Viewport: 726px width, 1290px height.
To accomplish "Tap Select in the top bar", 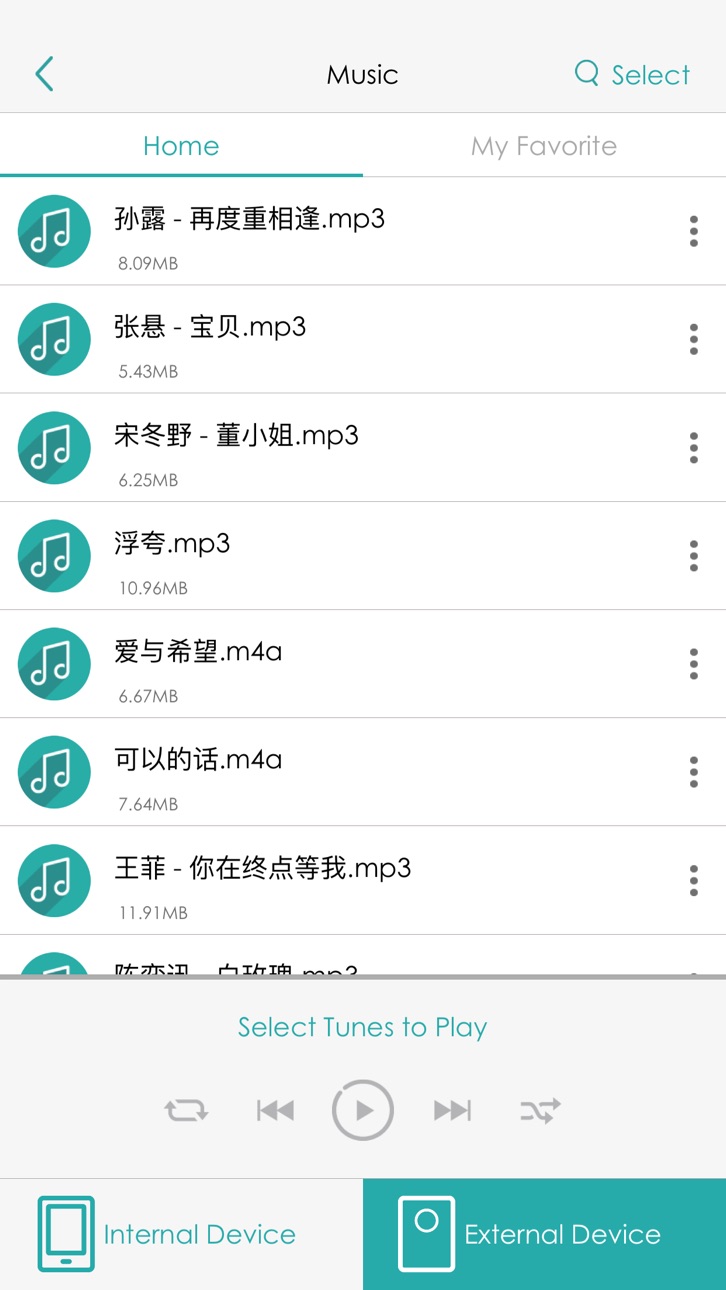I will coord(651,75).
